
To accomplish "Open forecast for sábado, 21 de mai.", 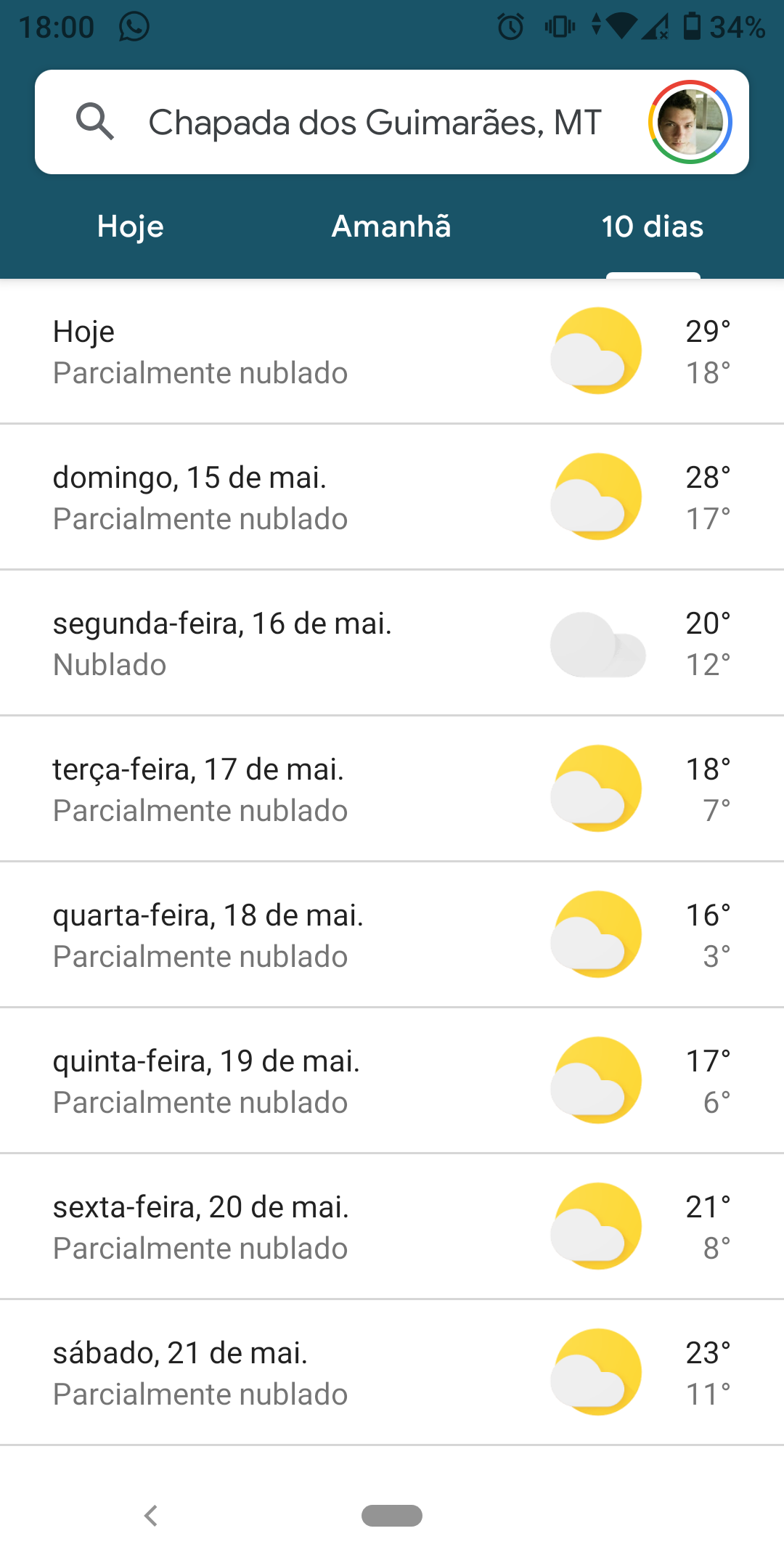I will click(x=392, y=1373).
